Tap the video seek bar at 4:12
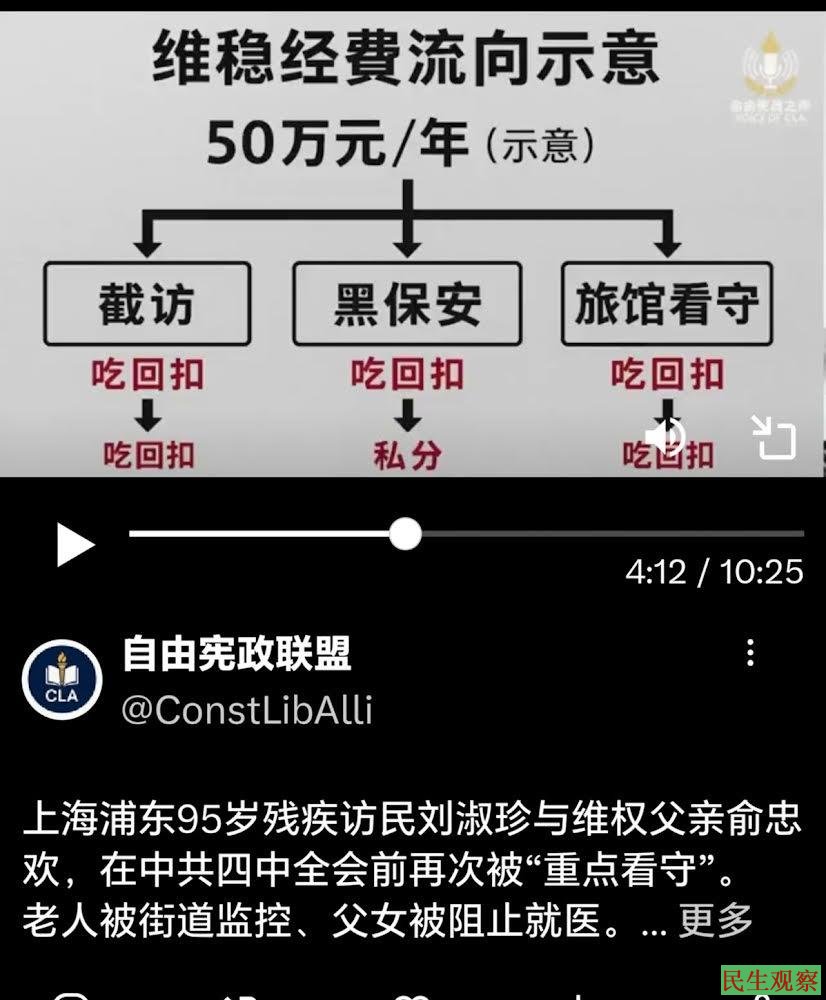 pyautogui.click(x=405, y=534)
